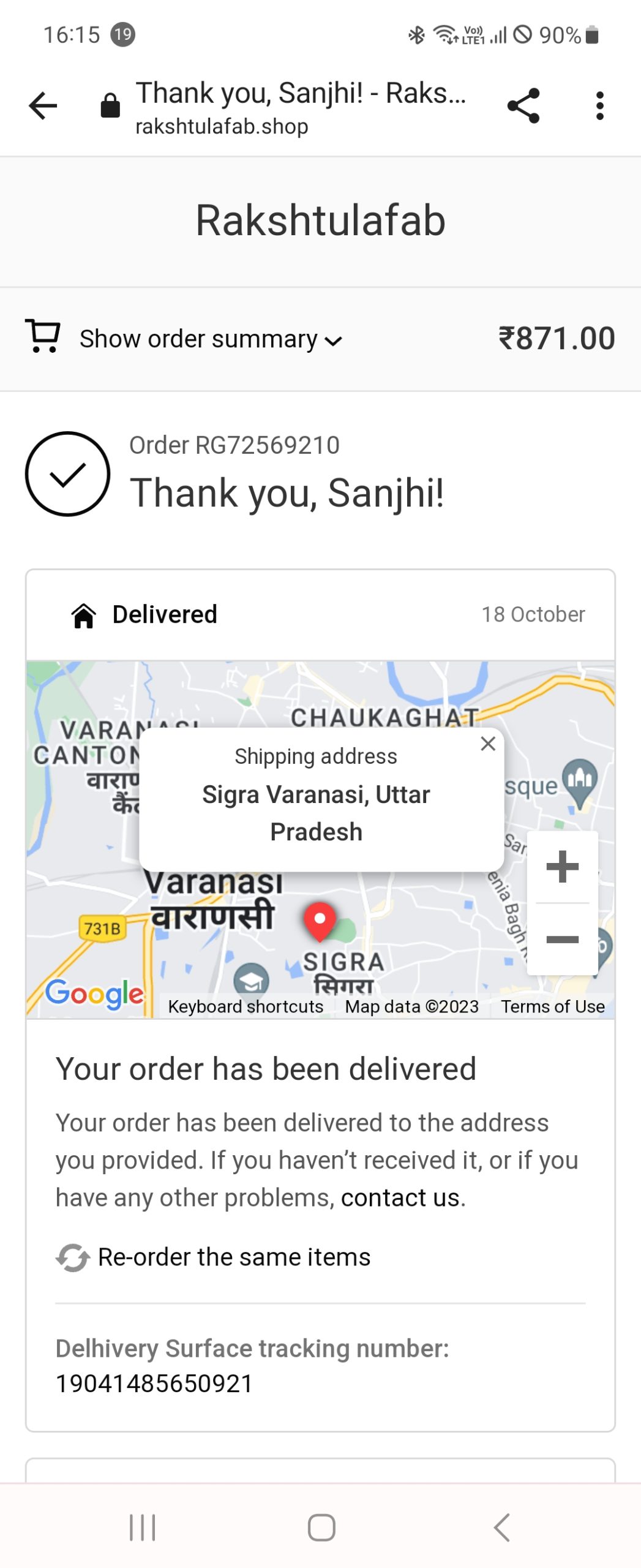Zoom out on the map
641x1568 pixels.
click(562, 939)
